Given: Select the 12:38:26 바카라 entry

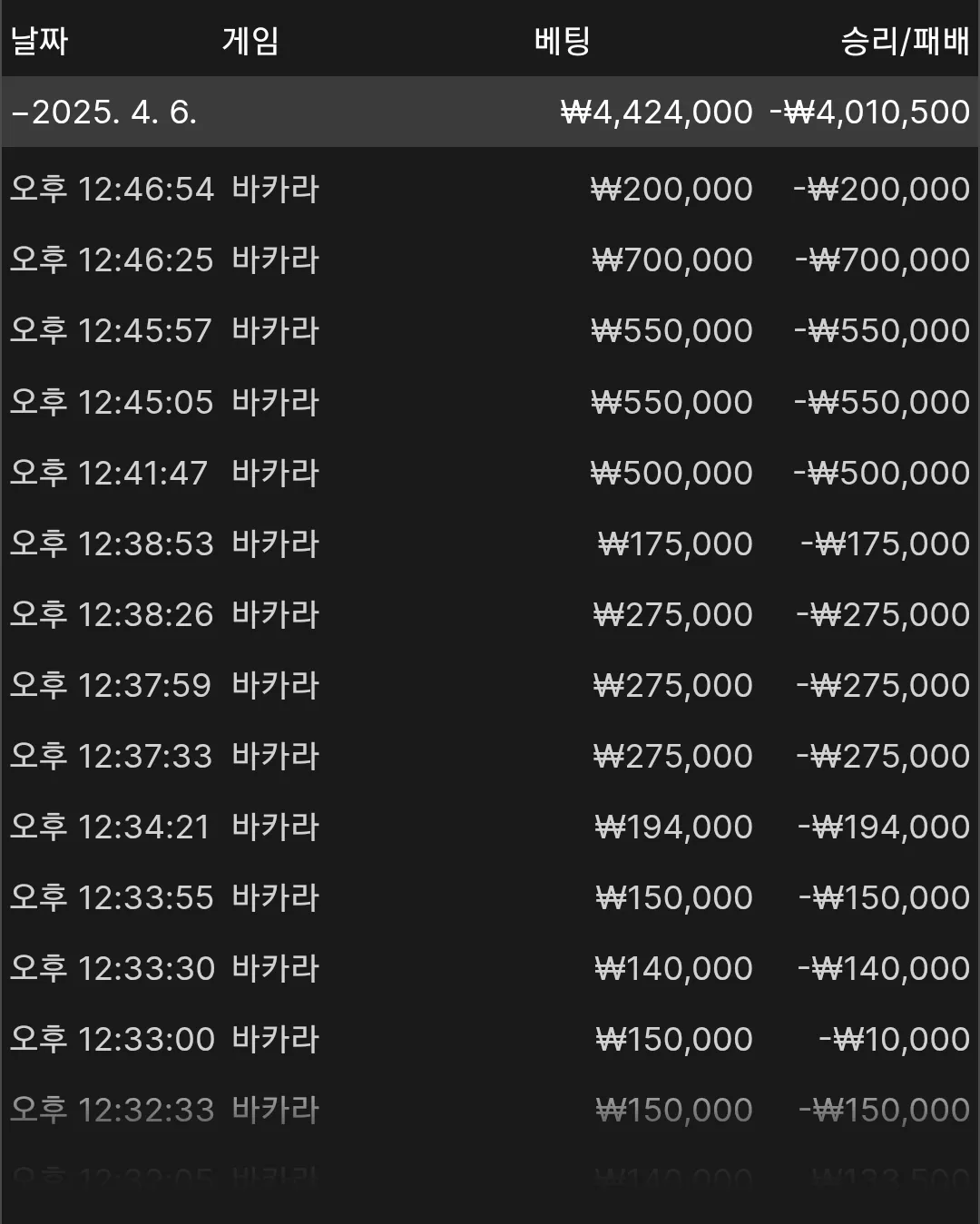Looking at the screenshot, I should click(490, 614).
